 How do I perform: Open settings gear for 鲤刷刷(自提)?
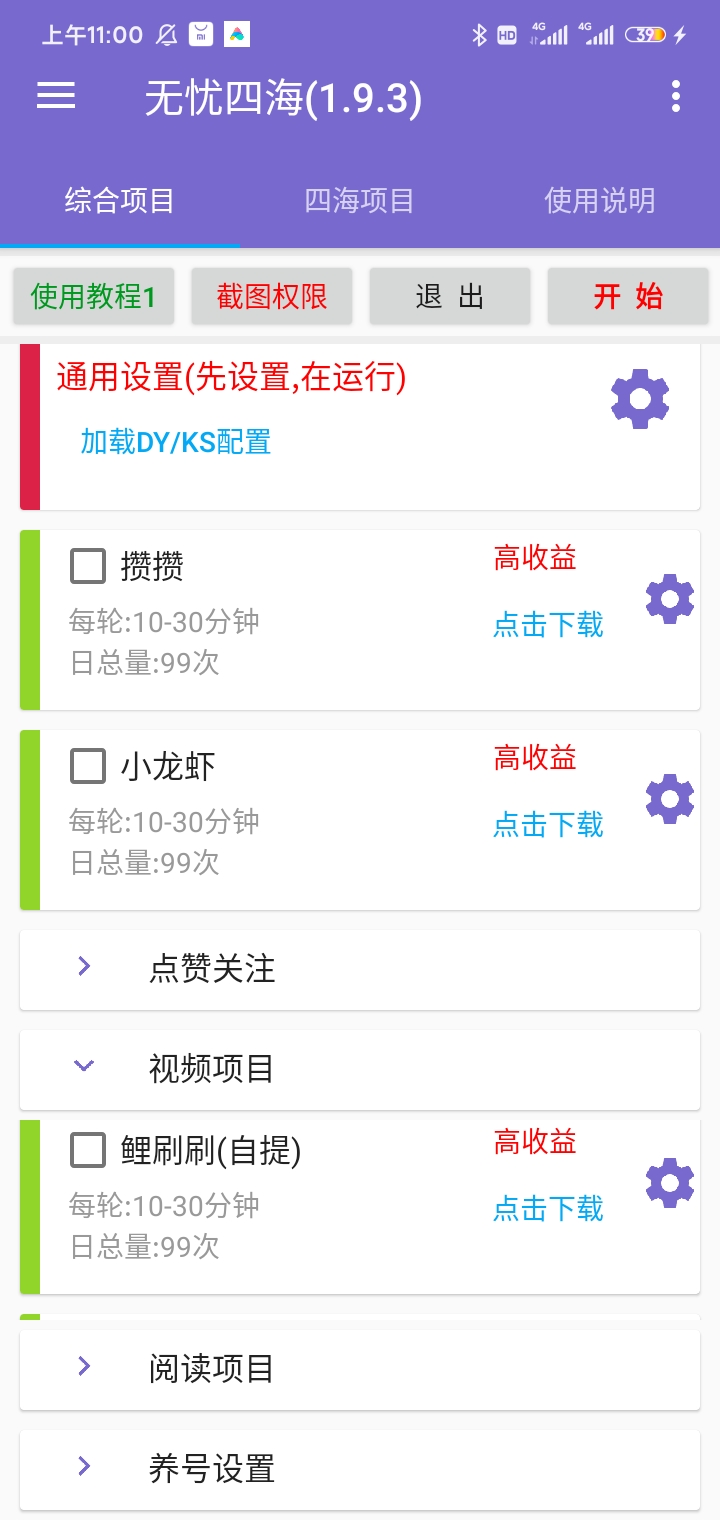click(x=669, y=1182)
